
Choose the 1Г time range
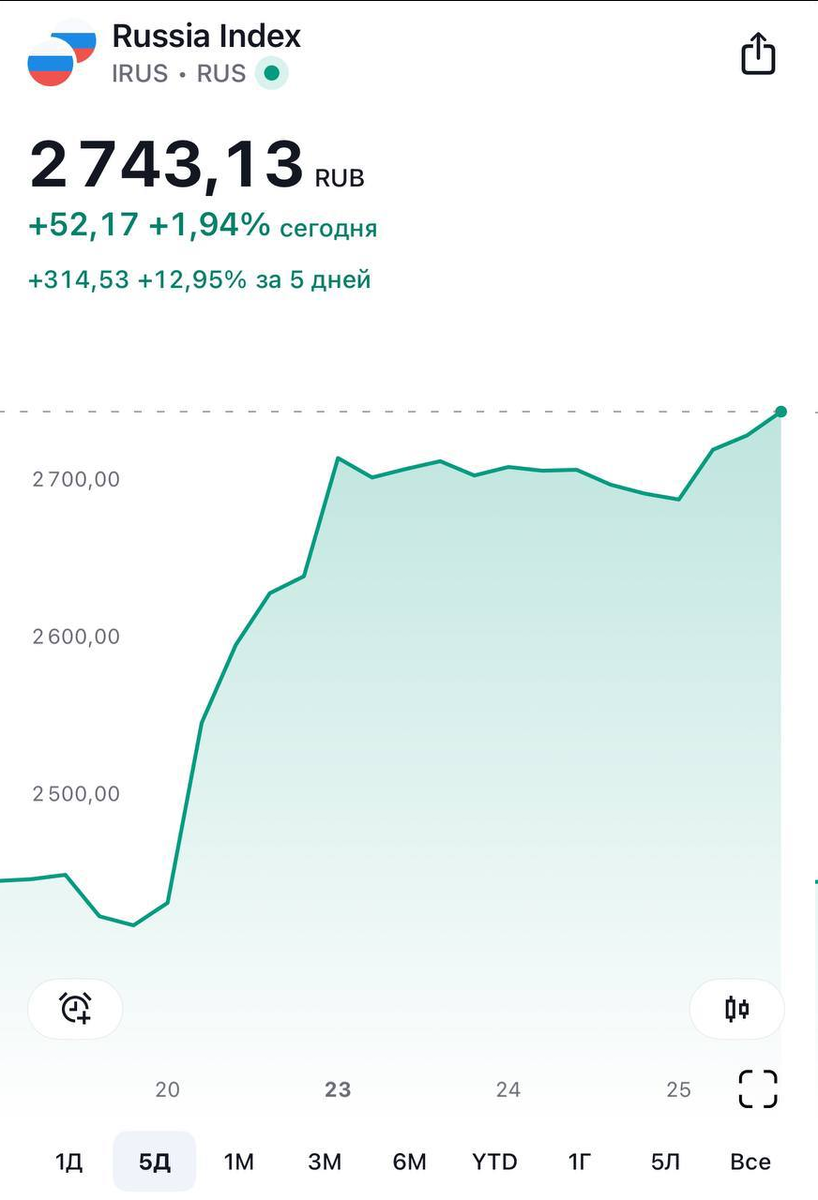click(580, 1162)
